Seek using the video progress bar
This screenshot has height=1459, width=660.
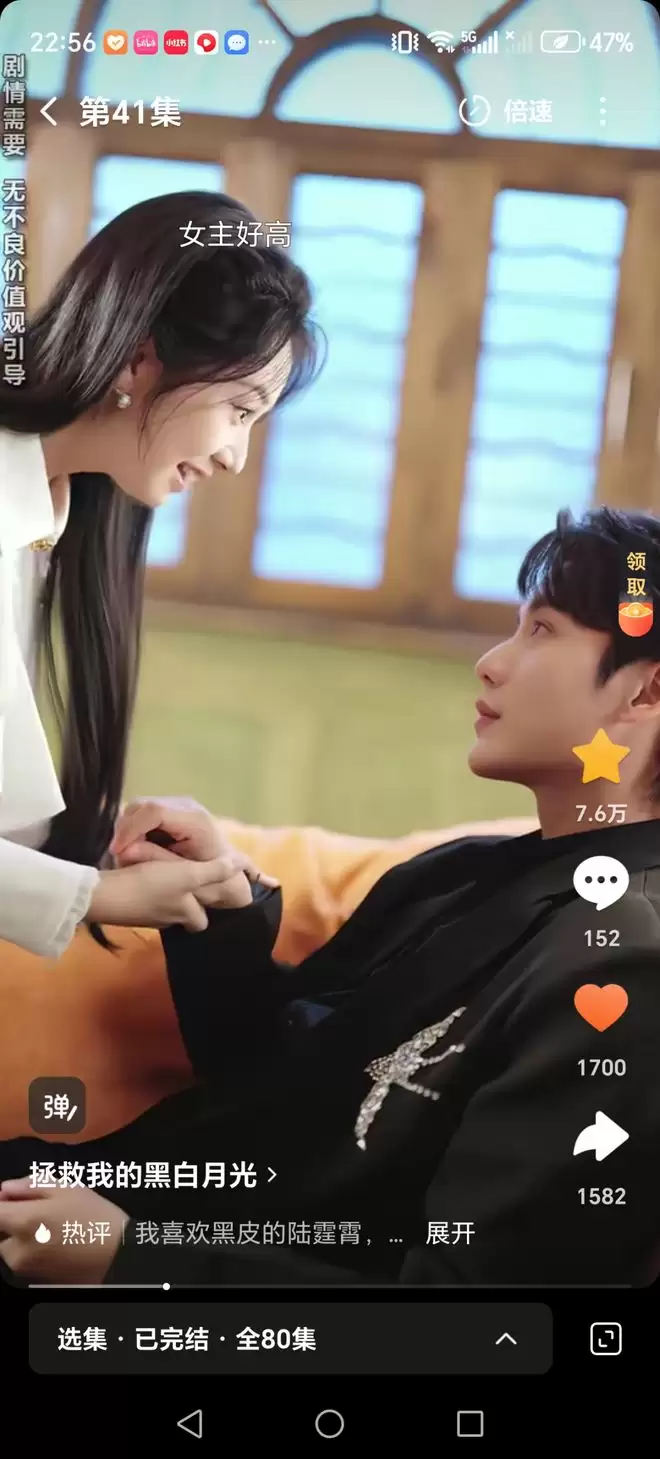point(330,1286)
